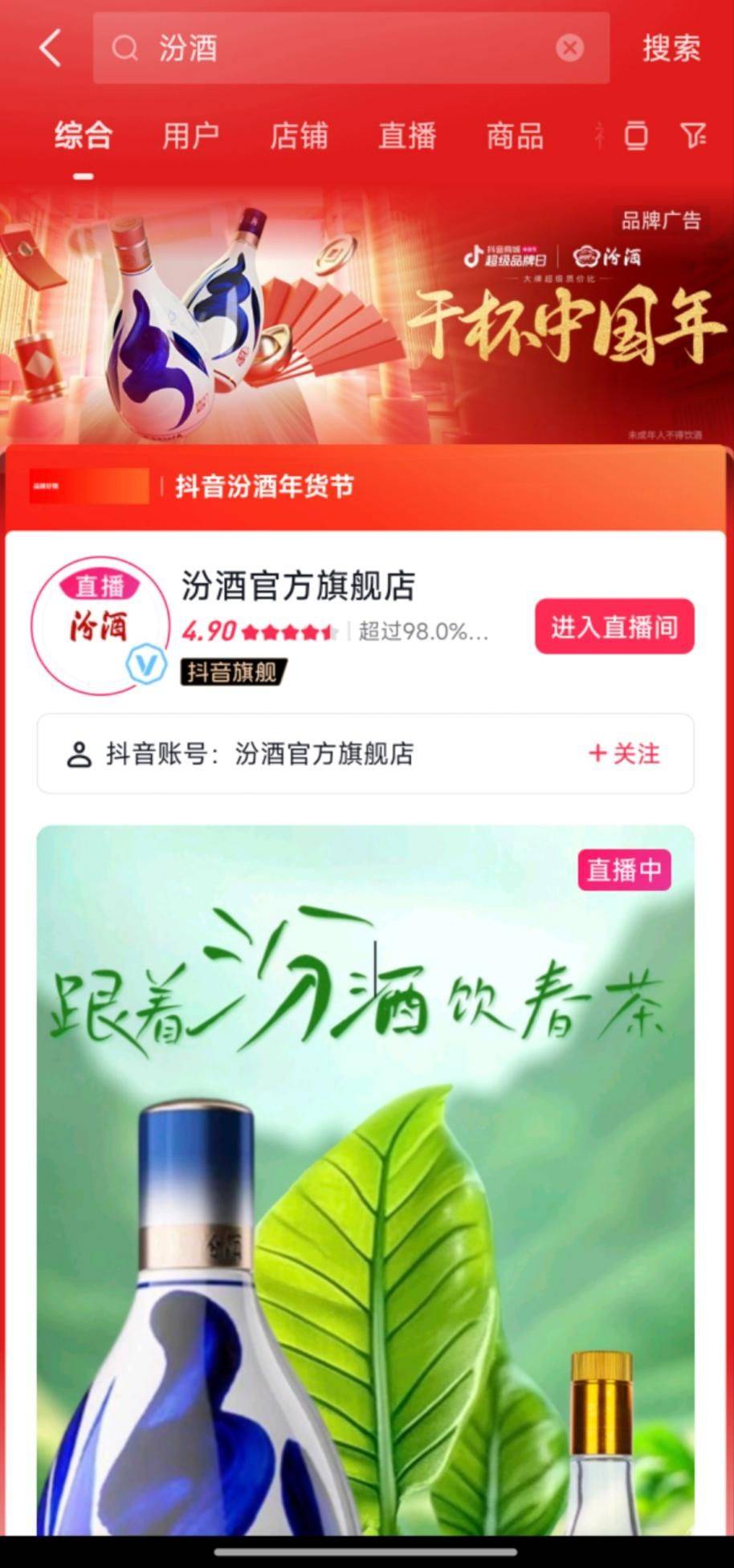The width and height of the screenshot is (734, 1568).
Task: Switch to the 商品 tab
Action: pos(515,136)
